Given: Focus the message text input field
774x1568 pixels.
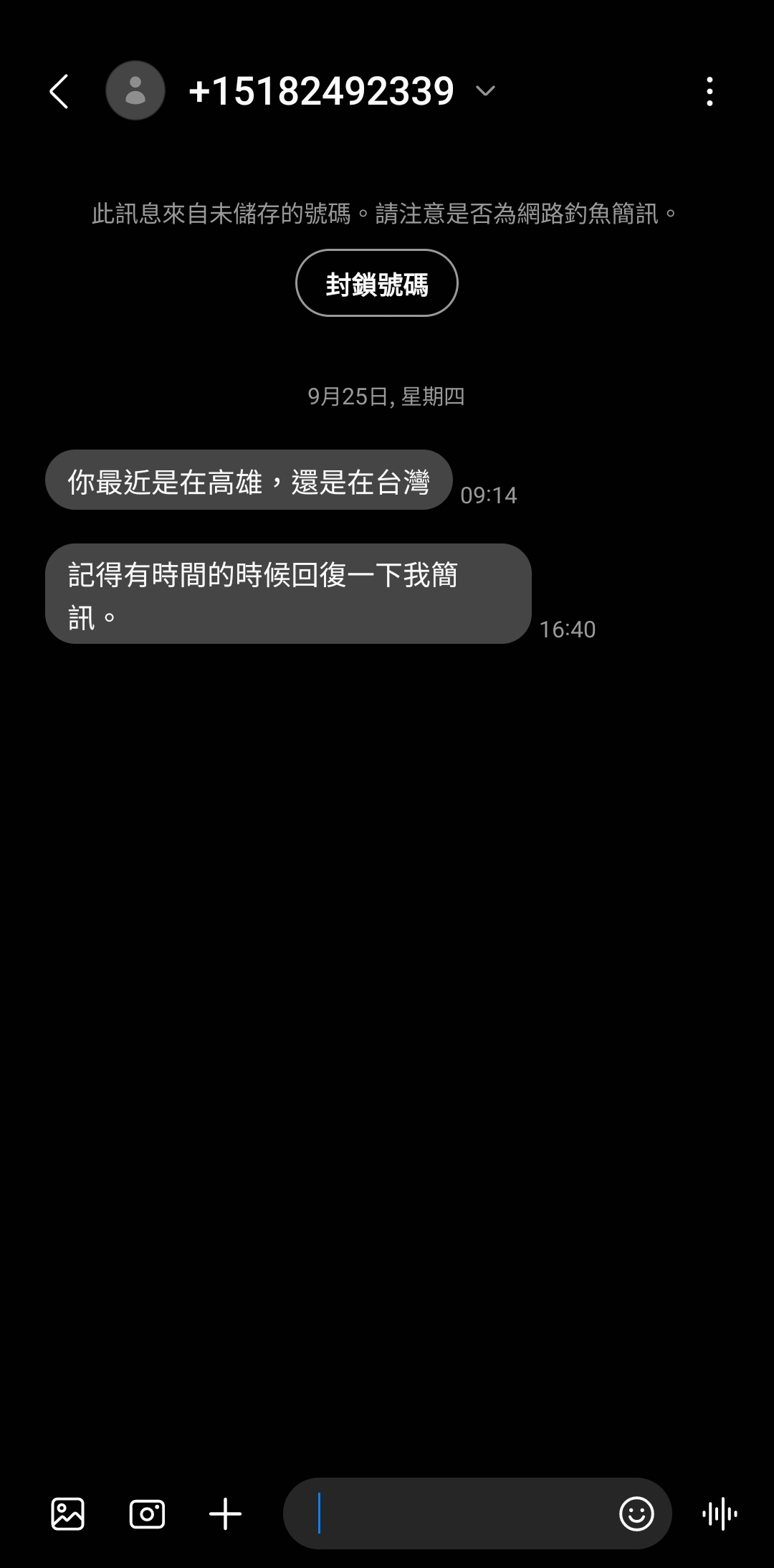Looking at the screenshot, I should pyautogui.click(x=459, y=1514).
